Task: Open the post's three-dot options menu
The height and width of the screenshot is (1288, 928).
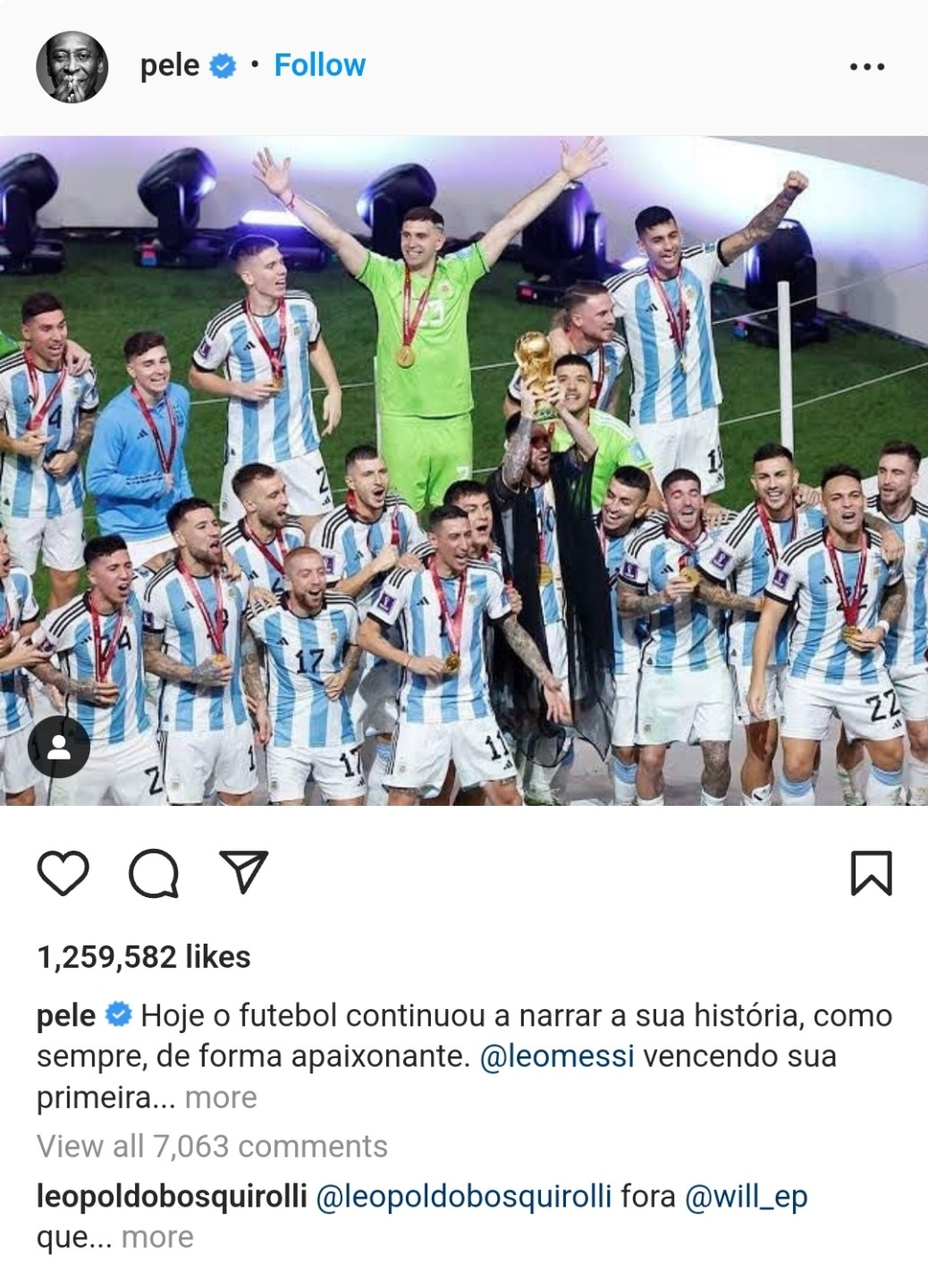Action: coord(866,67)
